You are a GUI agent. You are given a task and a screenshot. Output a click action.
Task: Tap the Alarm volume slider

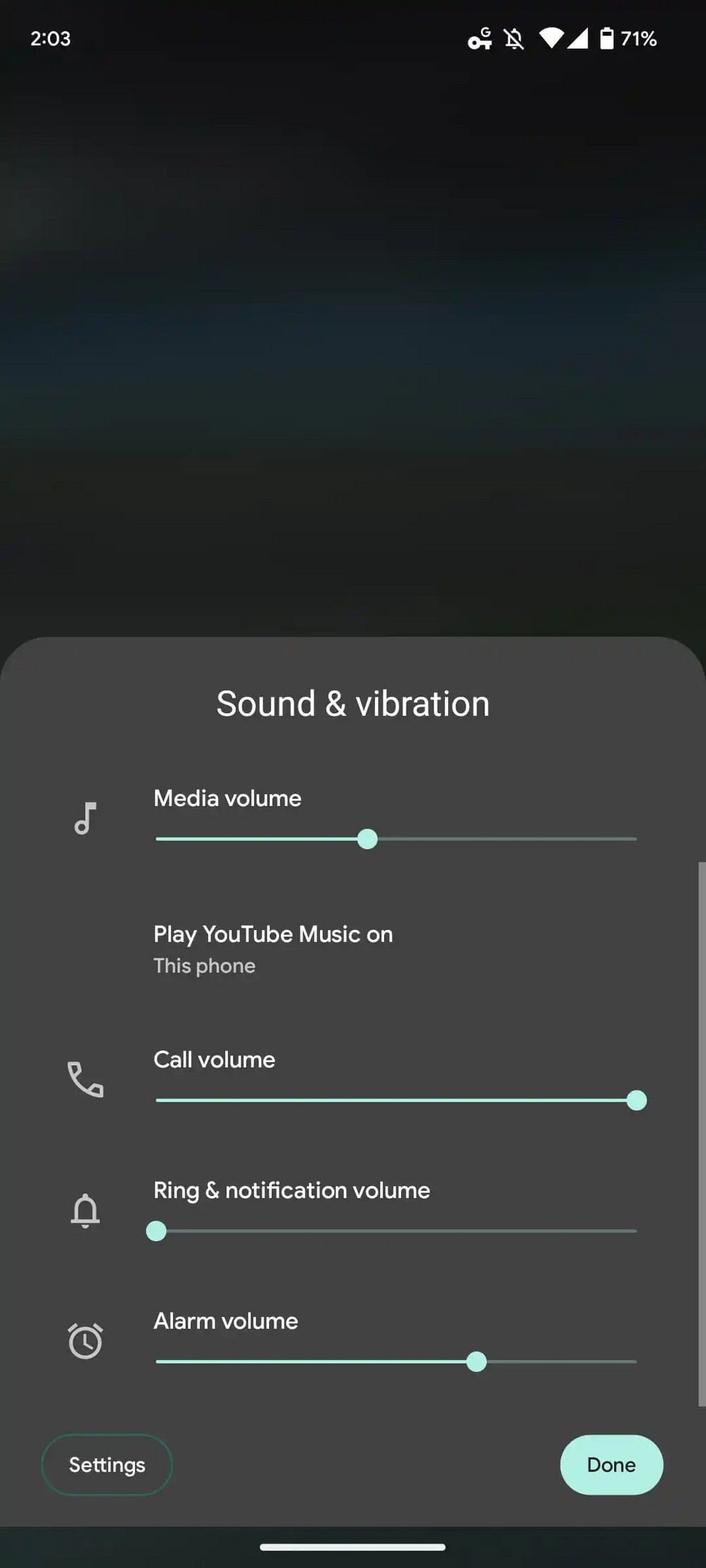tap(395, 1361)
